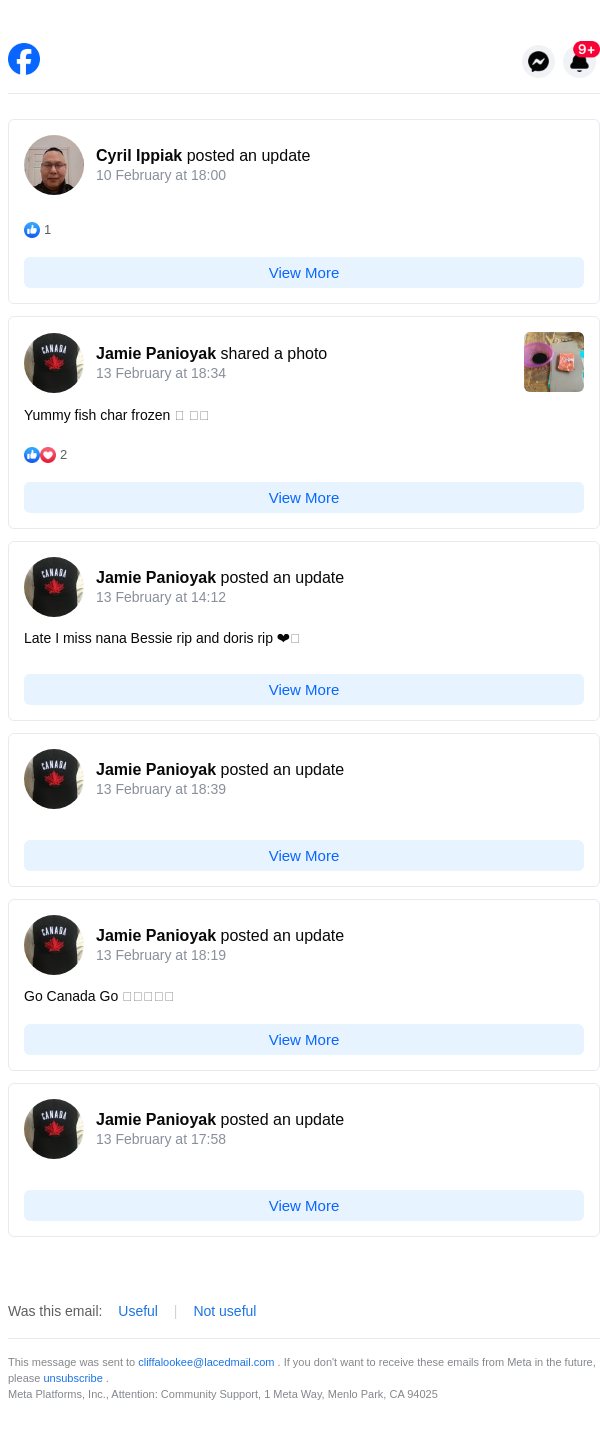
Task: Open the notifications bell
Action: 580,61
